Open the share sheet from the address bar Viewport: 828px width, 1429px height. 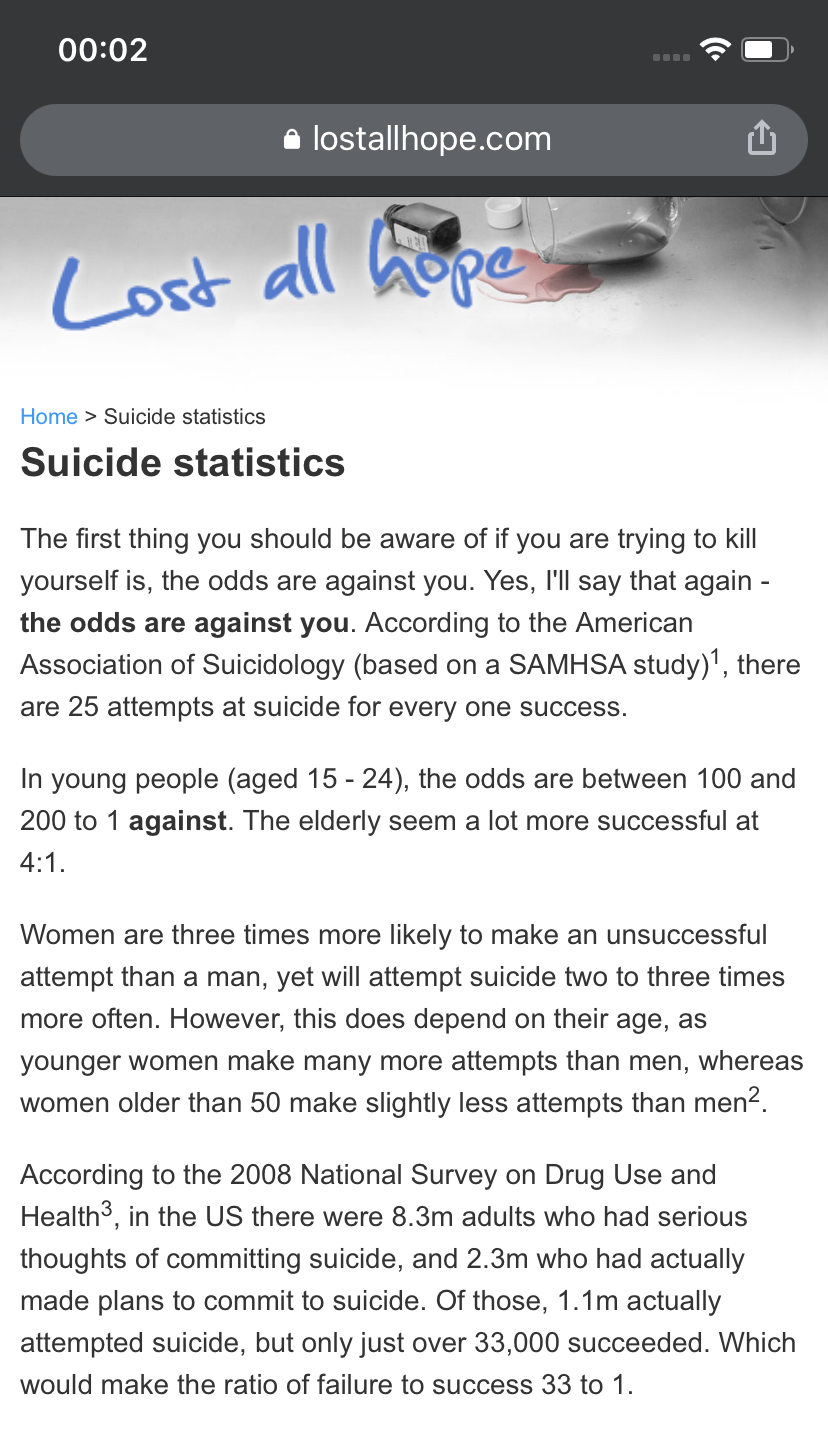pyautogui.click(x=762, y=138)
